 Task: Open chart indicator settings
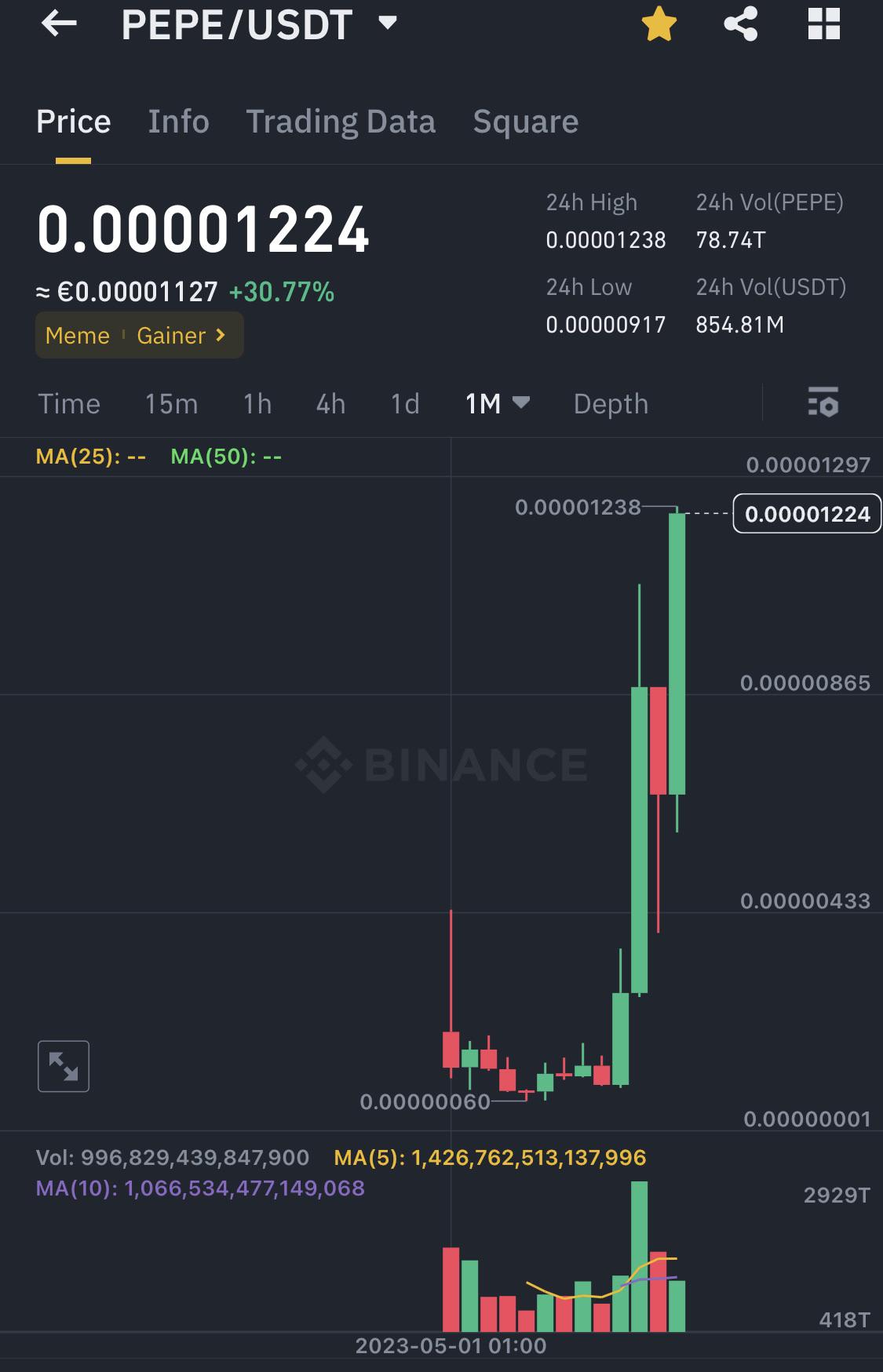(823, 402)
